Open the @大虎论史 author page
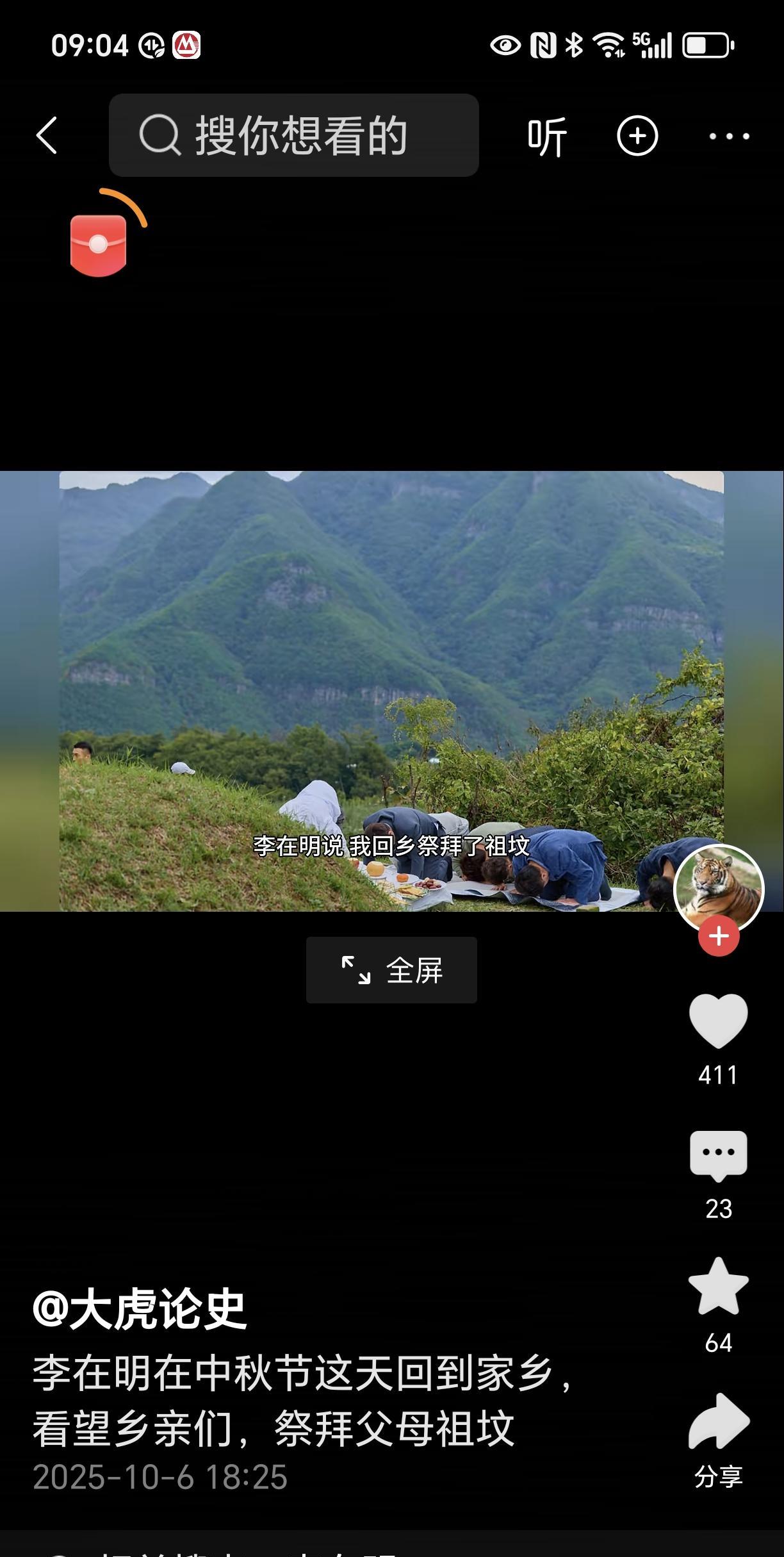784x1557 pixels. click(140, 1311)
